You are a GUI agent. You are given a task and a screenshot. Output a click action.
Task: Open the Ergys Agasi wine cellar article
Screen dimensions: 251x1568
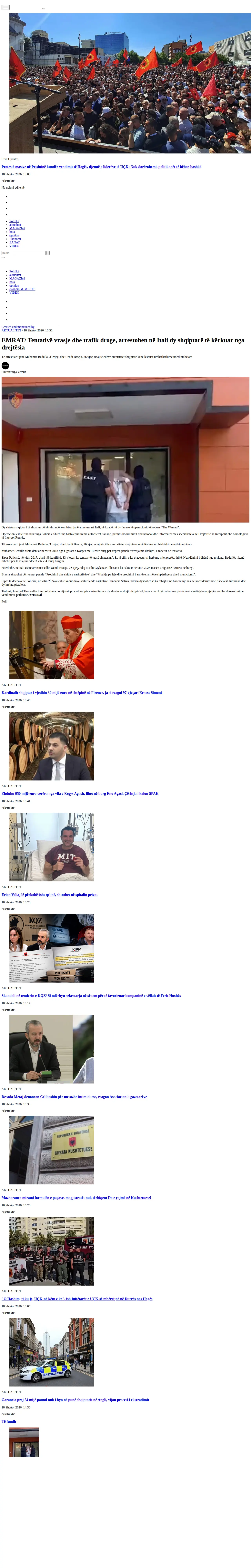(x=80, y=793)
